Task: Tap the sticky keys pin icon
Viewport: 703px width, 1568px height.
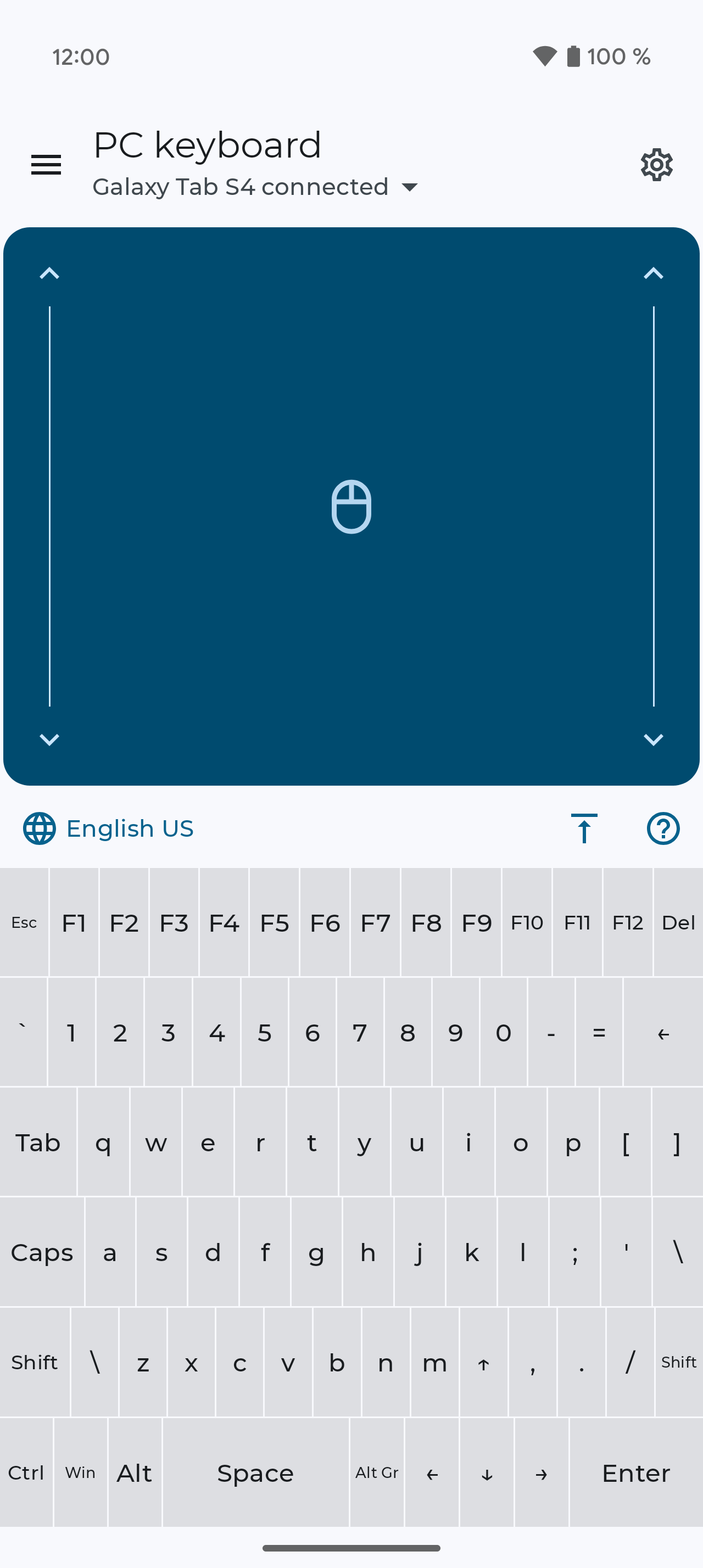Action: [584, 828]
